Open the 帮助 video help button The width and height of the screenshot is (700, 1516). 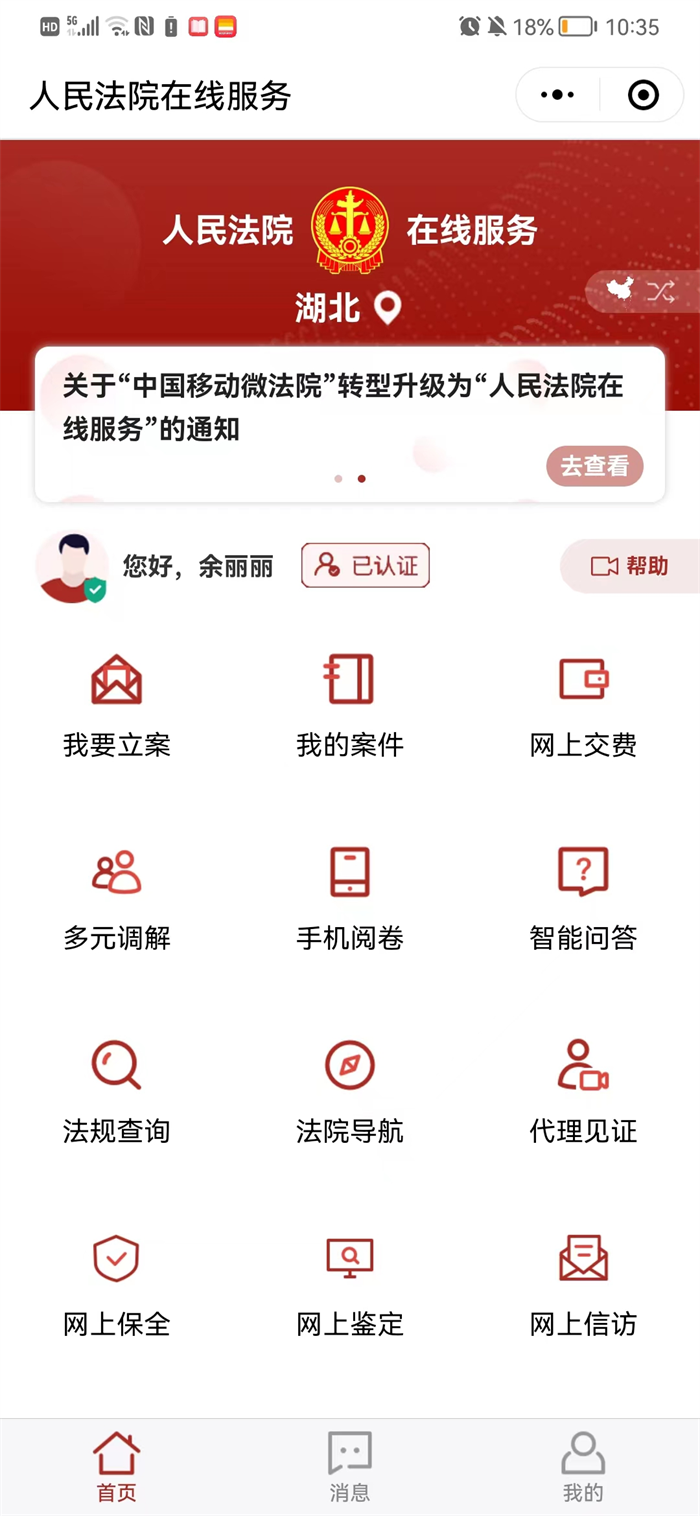tap(630, 566)
